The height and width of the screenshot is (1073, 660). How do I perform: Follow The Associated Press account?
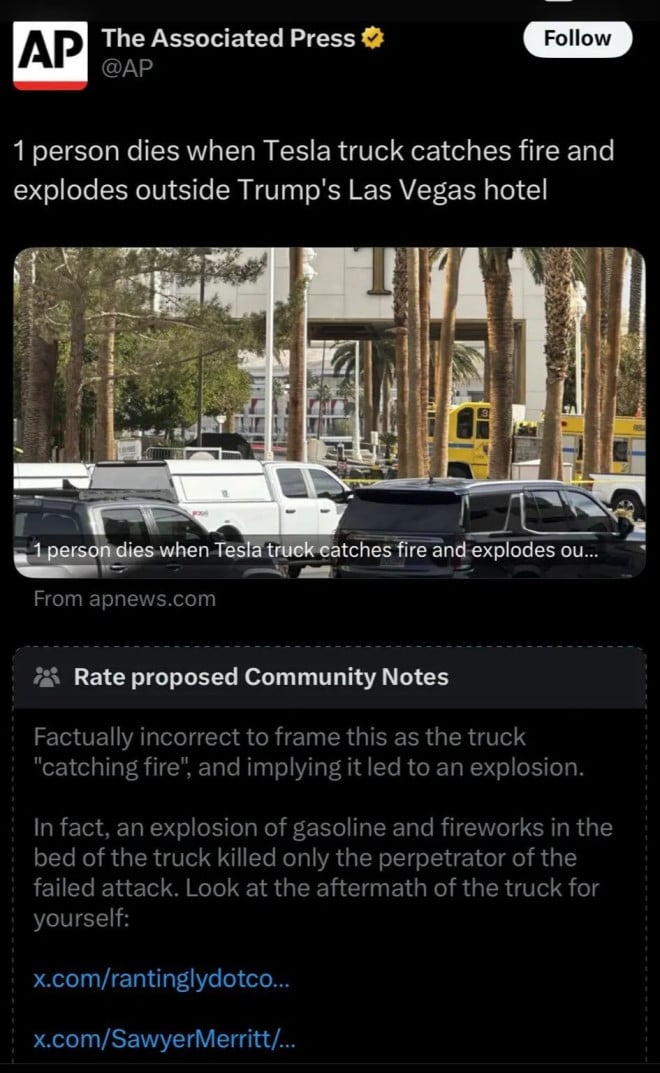tap(578, 39)
